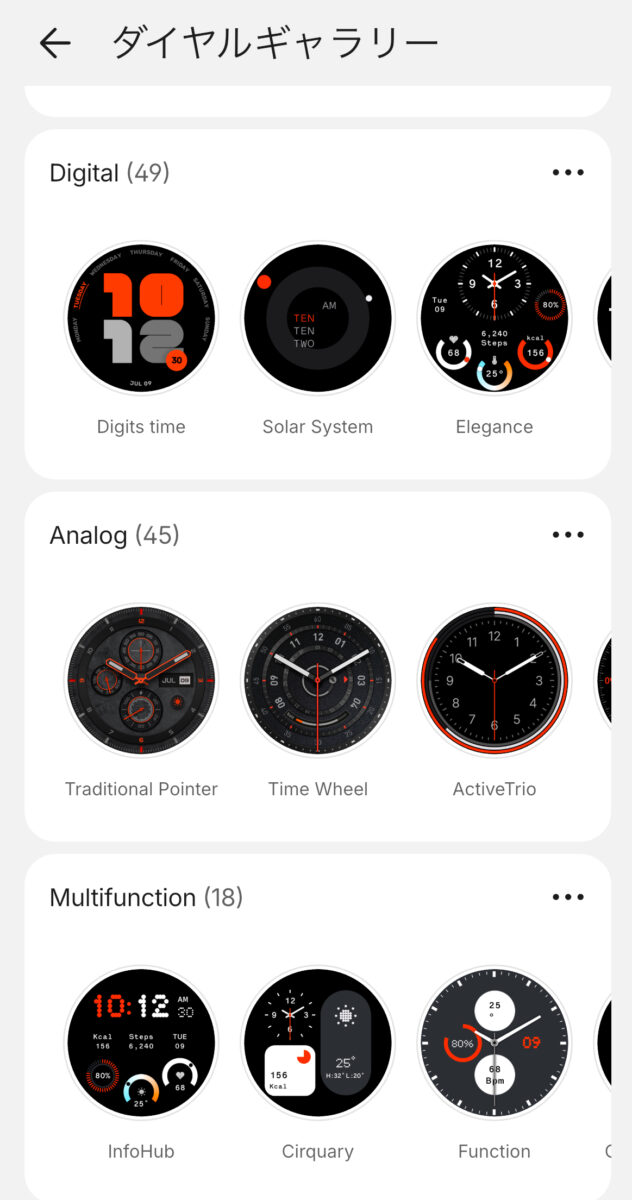The width and height of the screenshot is (632, 1200).
Task: Choose the Elegance watch face
Action: coord(494,319)
